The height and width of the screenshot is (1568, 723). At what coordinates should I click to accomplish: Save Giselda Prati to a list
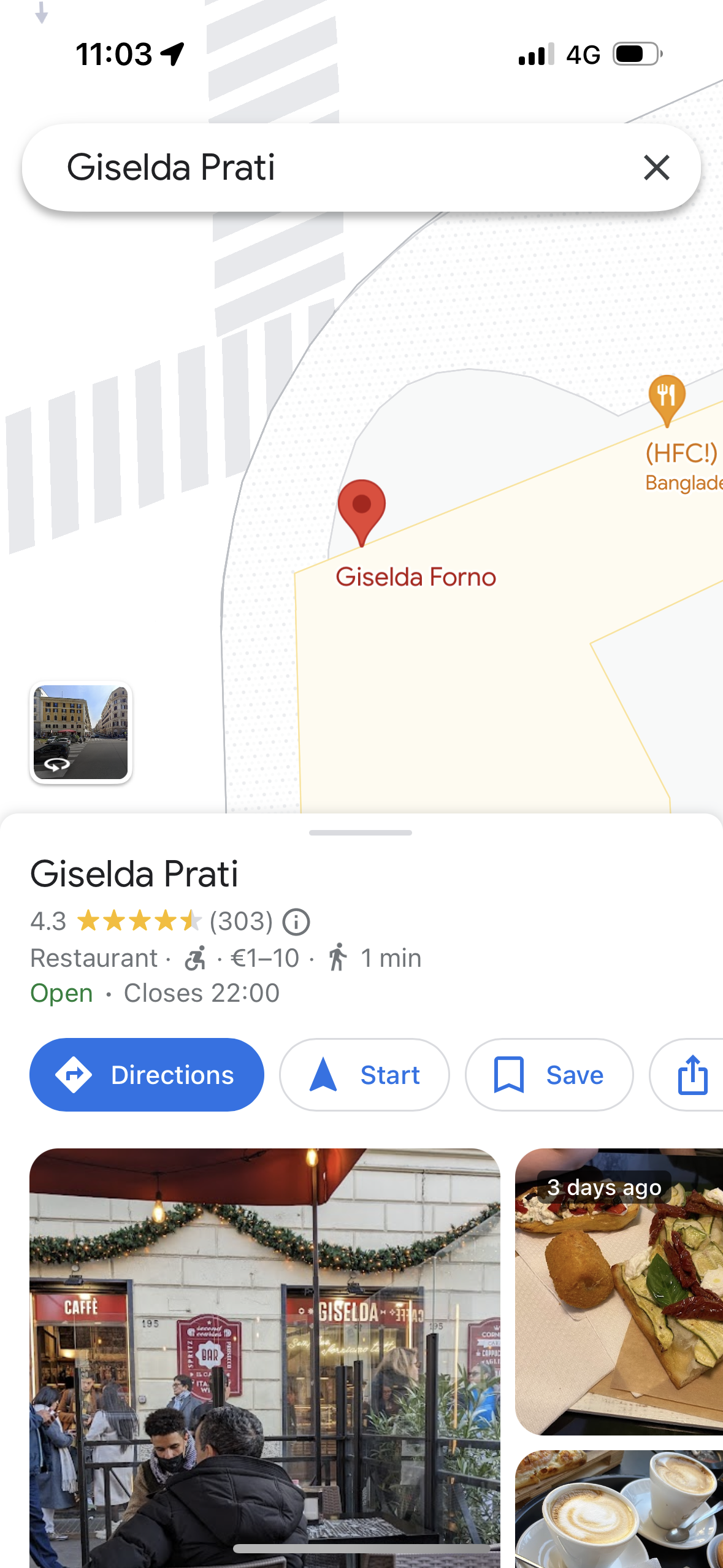[549, 1075]
